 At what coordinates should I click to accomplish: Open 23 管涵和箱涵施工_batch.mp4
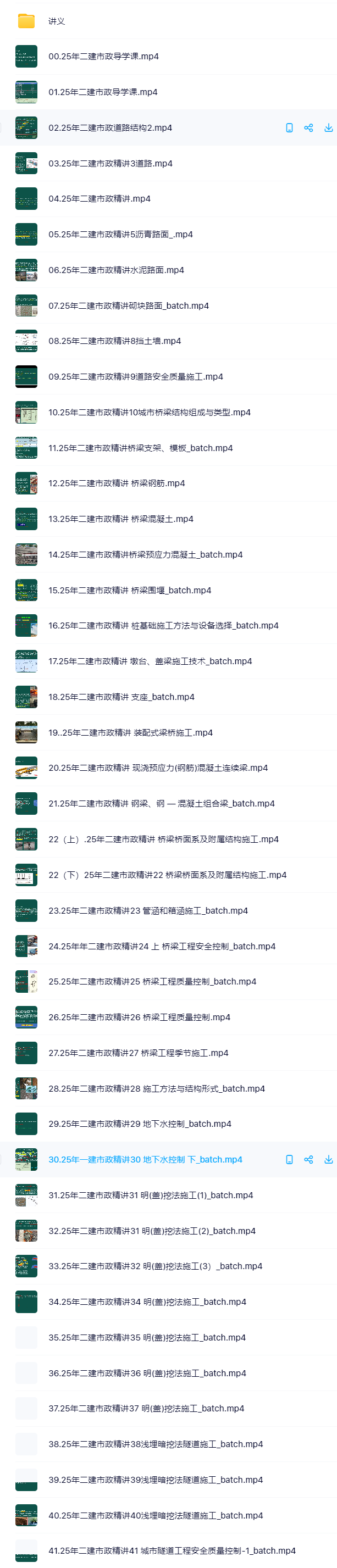148,910
